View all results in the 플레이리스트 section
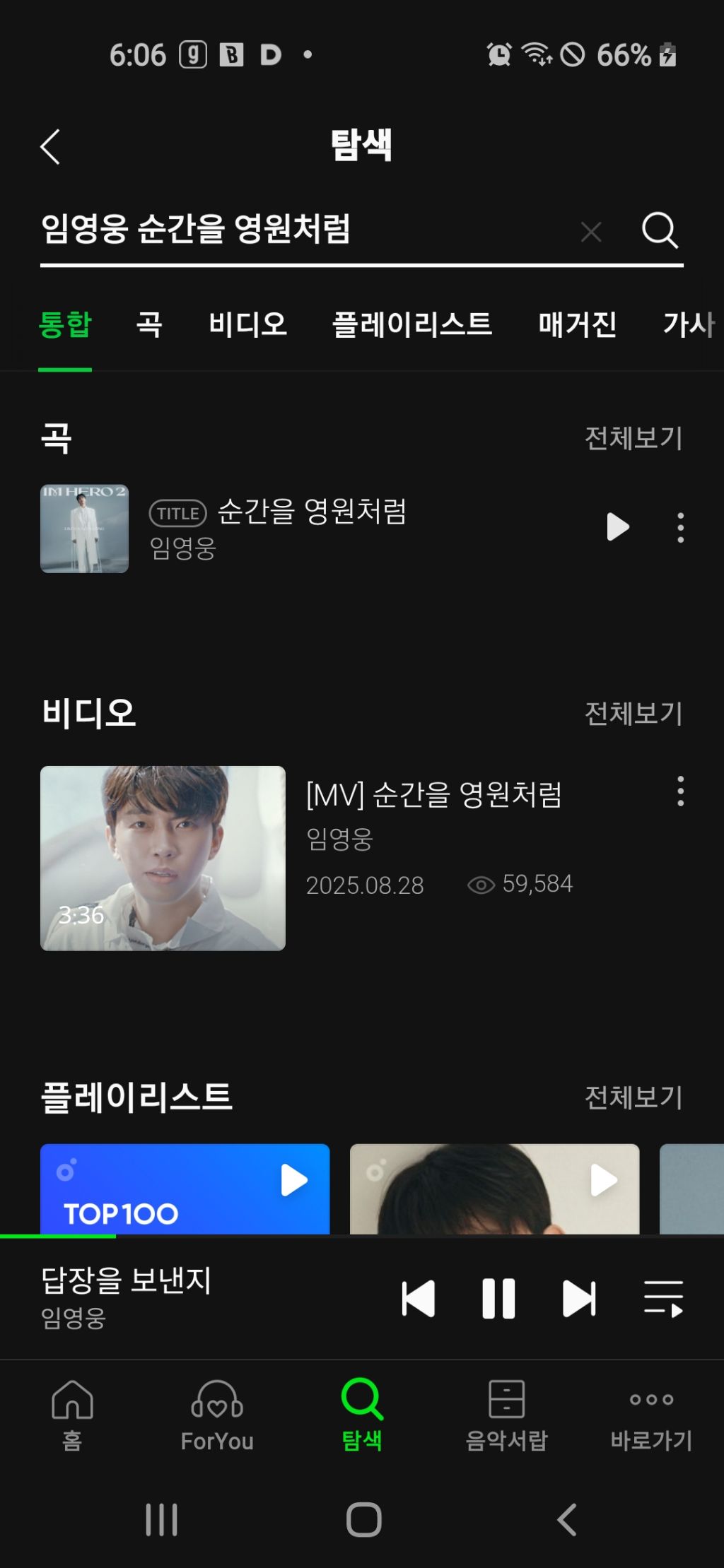Screen dimensions: 724x1568 click(x=633, y=1097)
